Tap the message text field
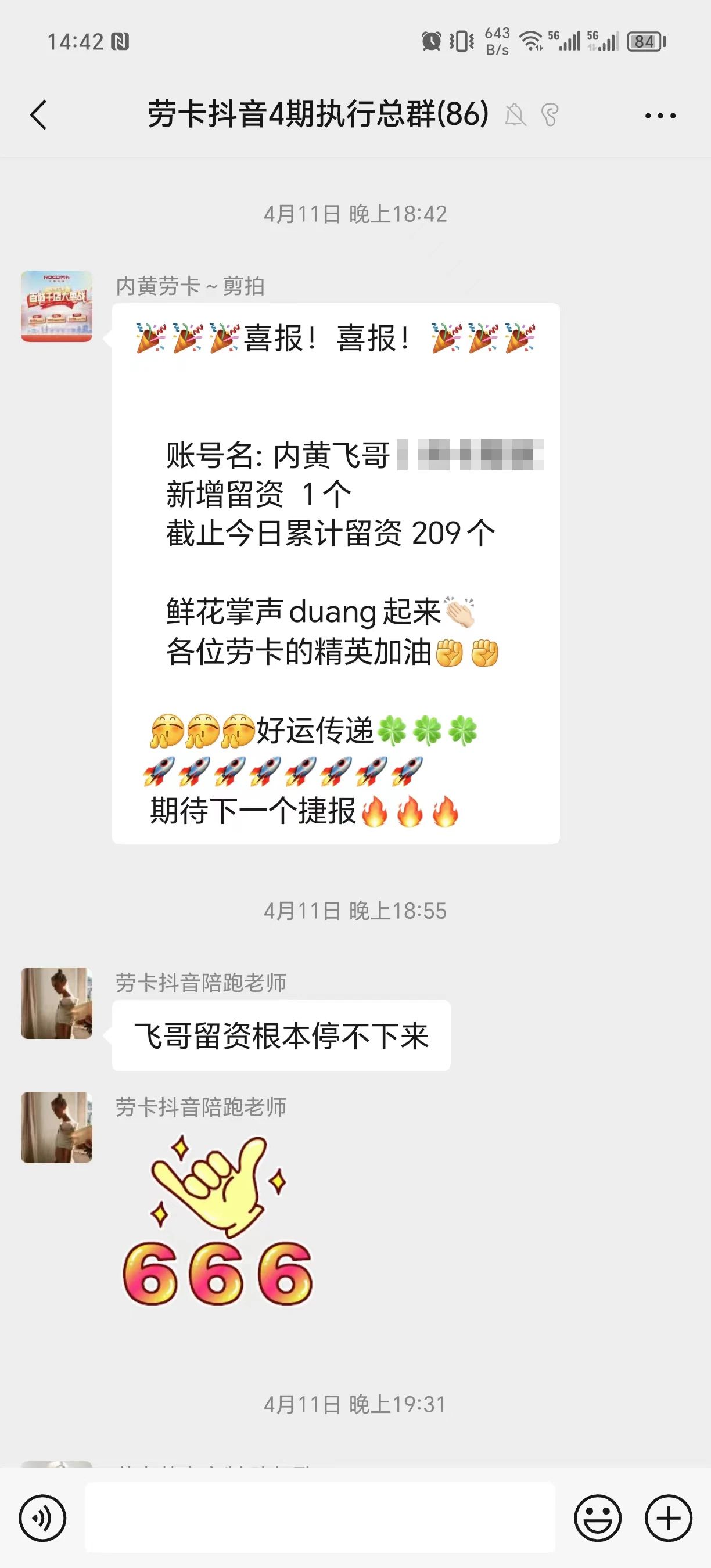711x1568 pixels. (x=319, y=1518)
